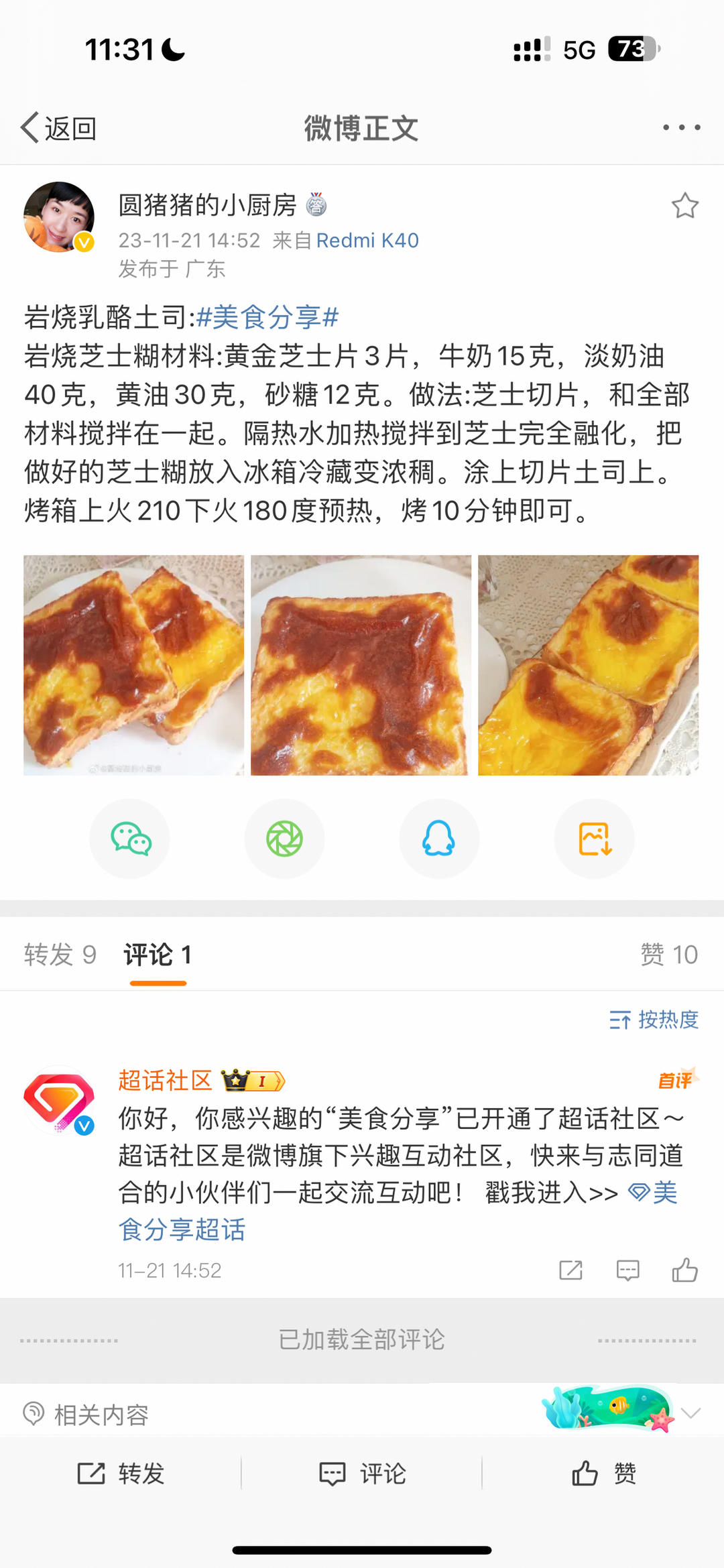Image resolution: width=724 pixels, height=1568 pixels.
Task: Favorite this post with the star icon
Action: [684, 206]
